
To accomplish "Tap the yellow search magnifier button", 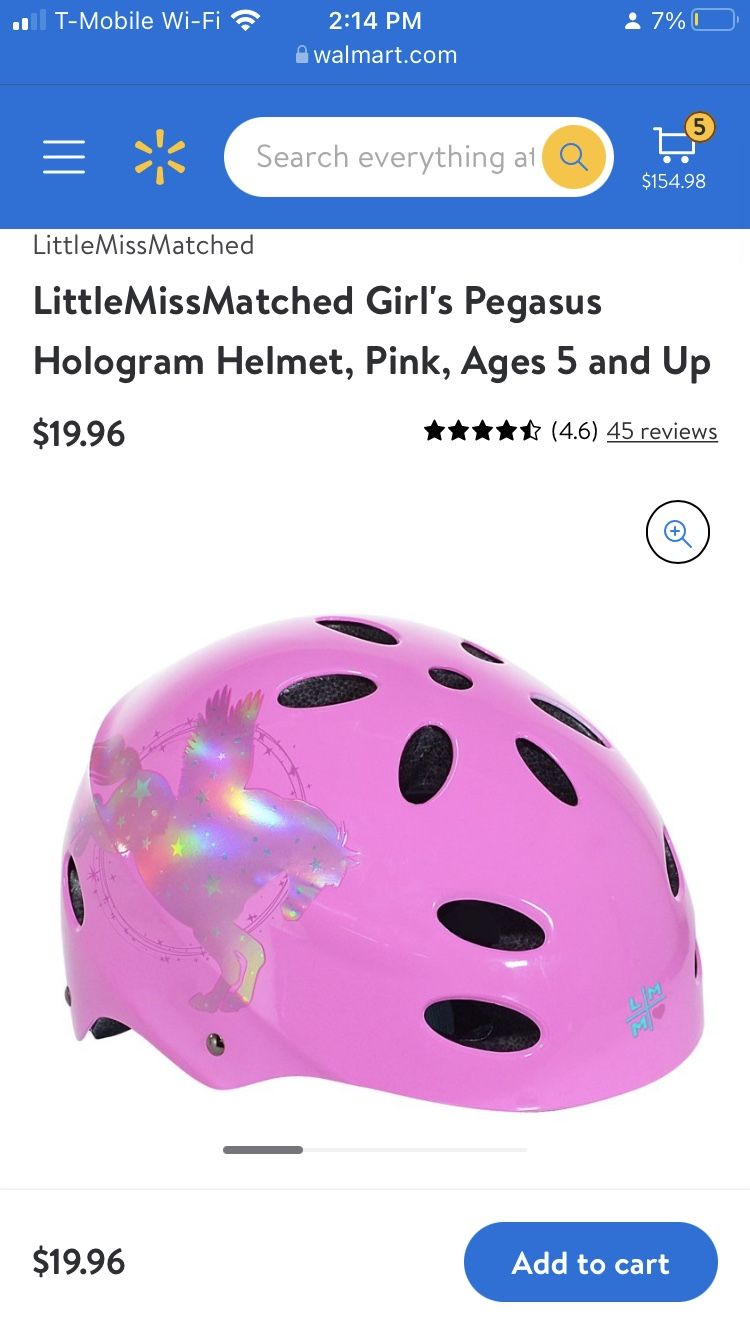I will (x=574, y=157).
